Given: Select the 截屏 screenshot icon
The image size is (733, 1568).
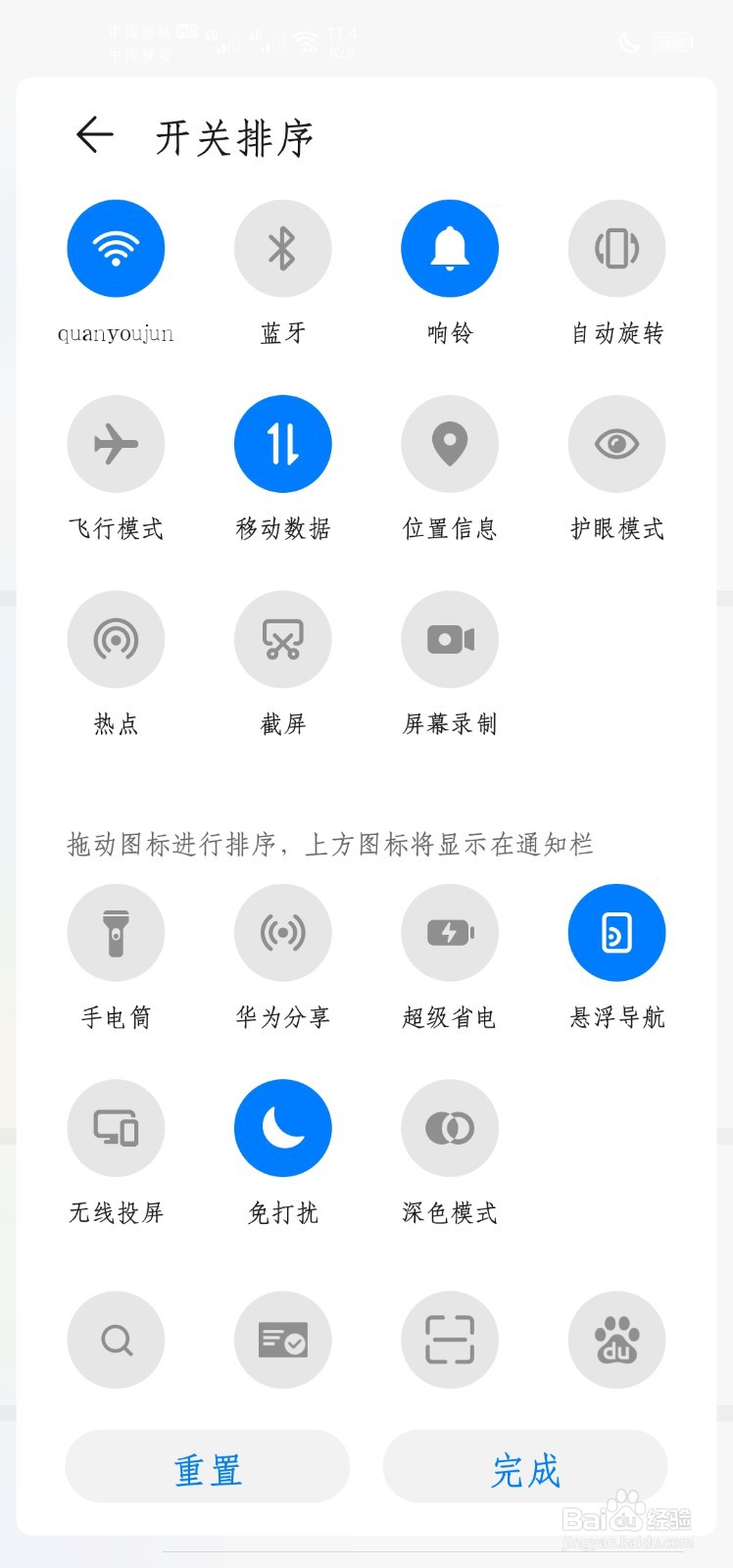Looking at the screenshot, I should click(x=282, y=638).
